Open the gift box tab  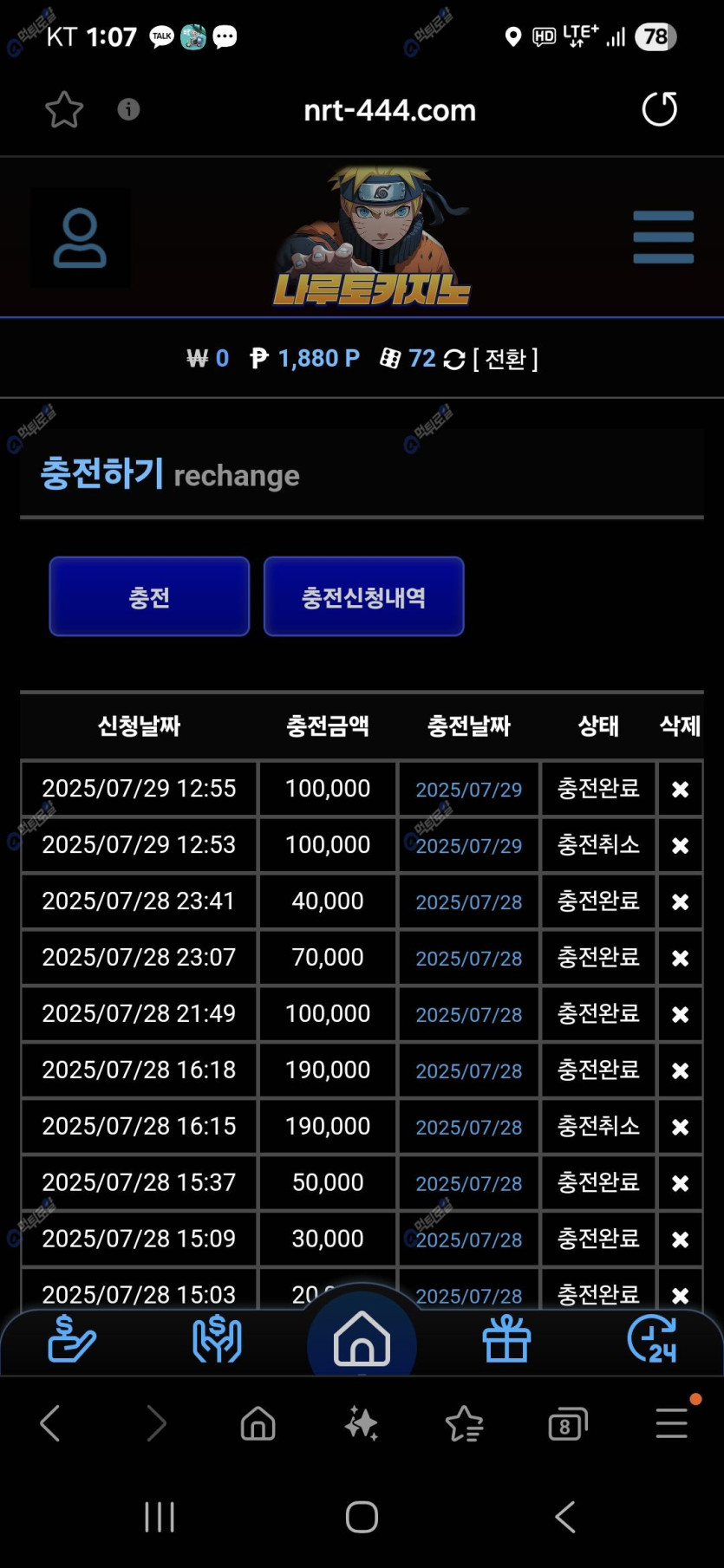(x=506, y=1339)
